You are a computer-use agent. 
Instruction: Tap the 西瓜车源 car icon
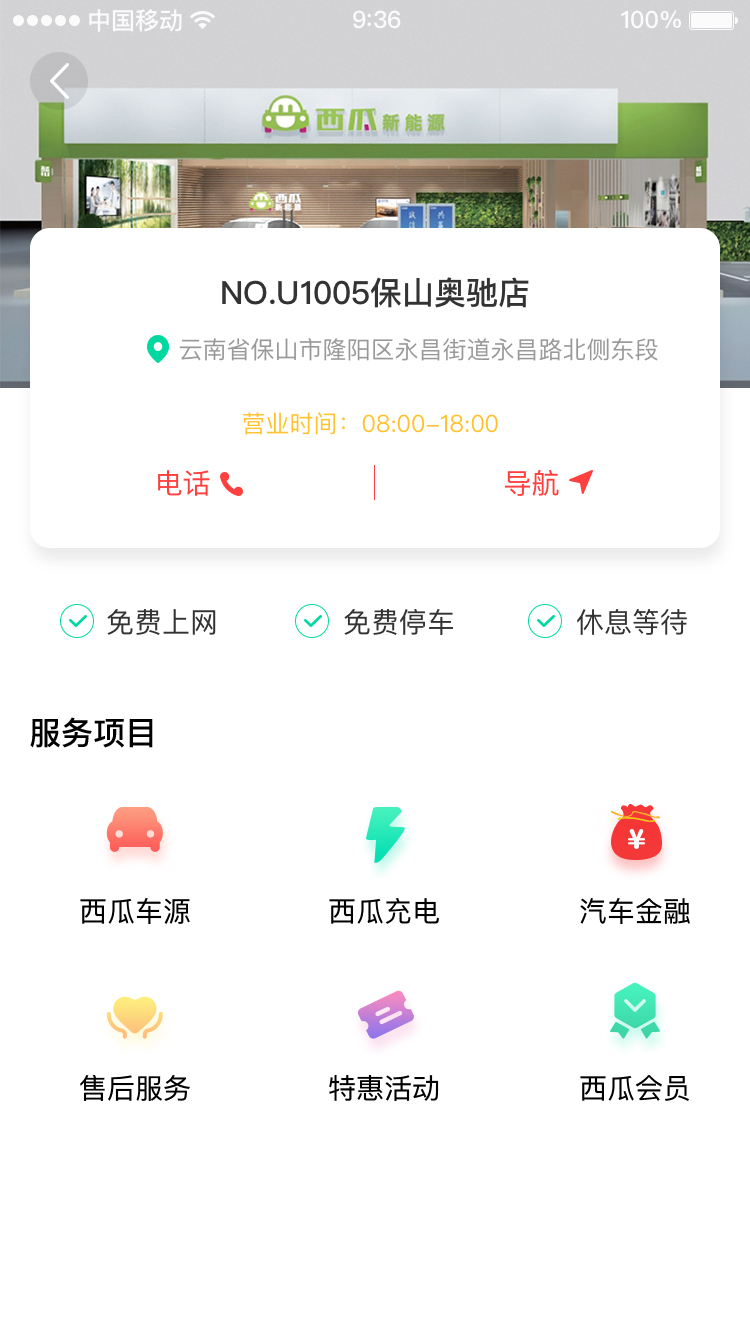(135, 830)
